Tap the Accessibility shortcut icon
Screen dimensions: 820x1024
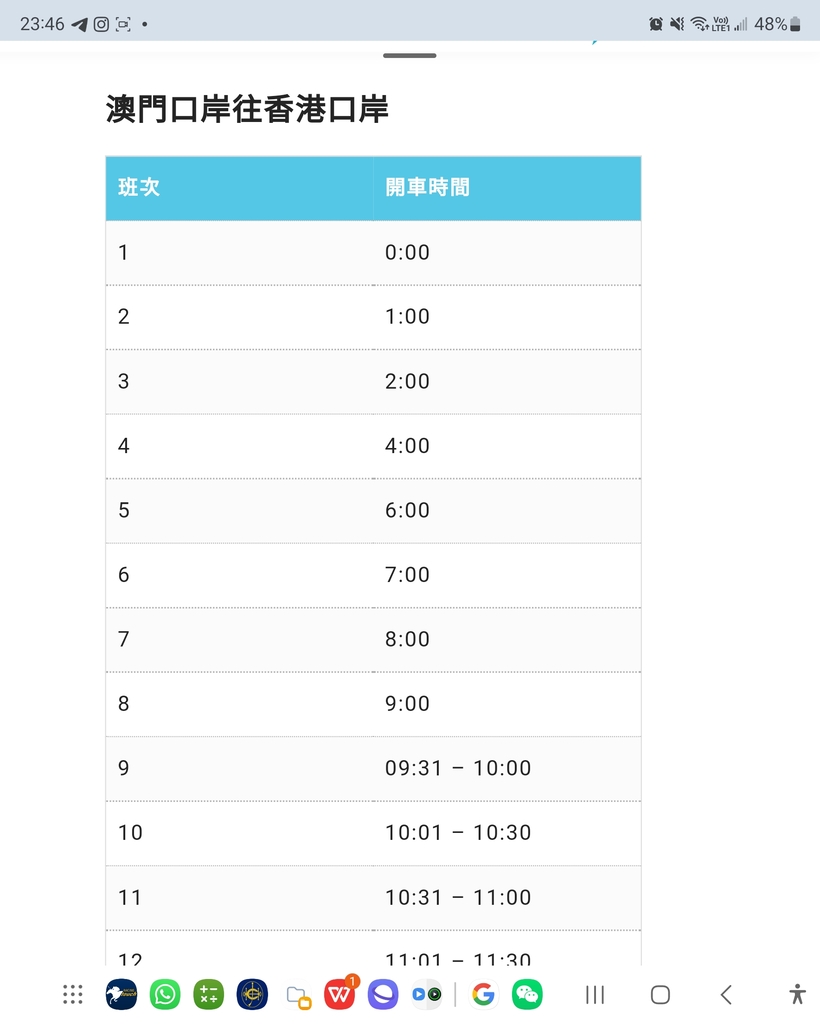797,994
